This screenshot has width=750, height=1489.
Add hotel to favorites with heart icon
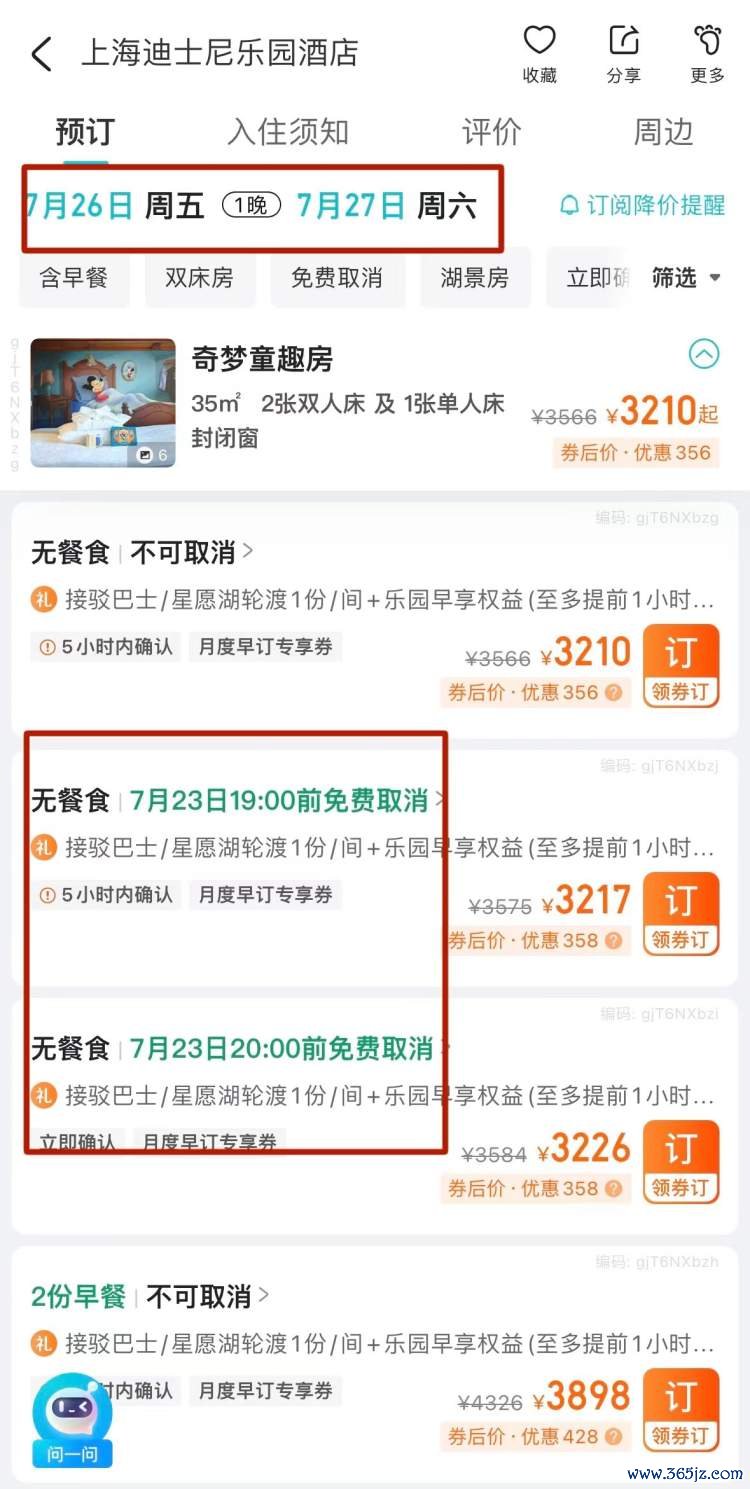pos(539,54)
